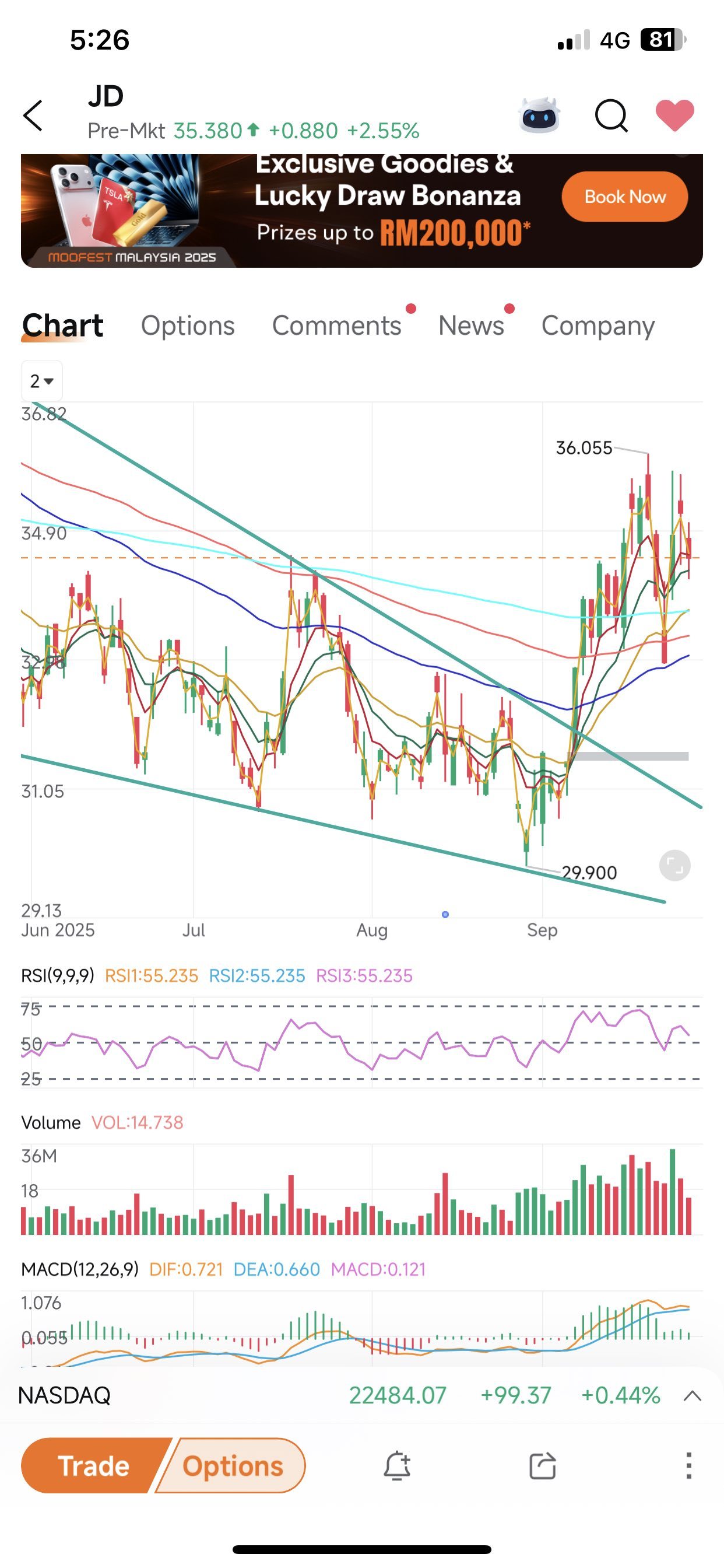Tap Book Now on the Moofest banner
This screenshot has height=1568, width=724.
tap(624, 197)
